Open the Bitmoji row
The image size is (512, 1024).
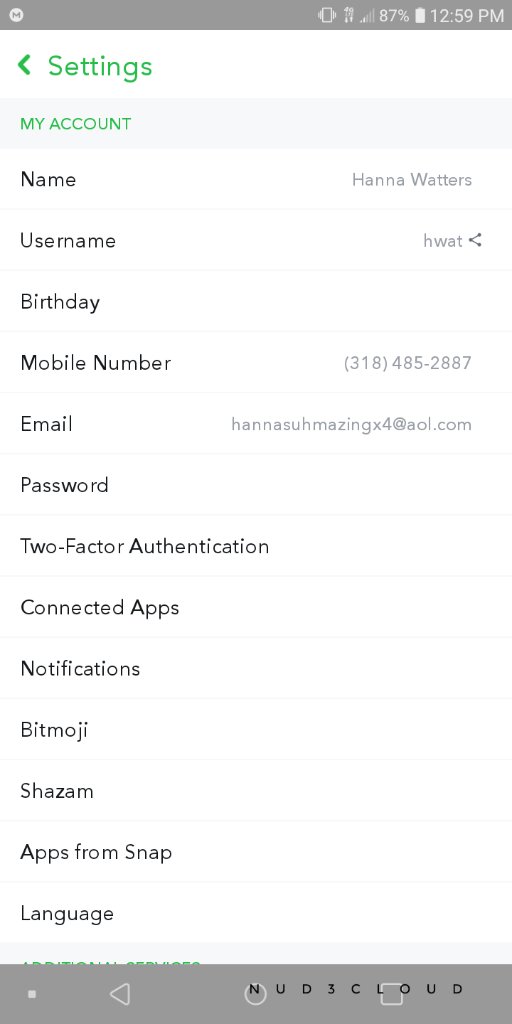[256, 729]
